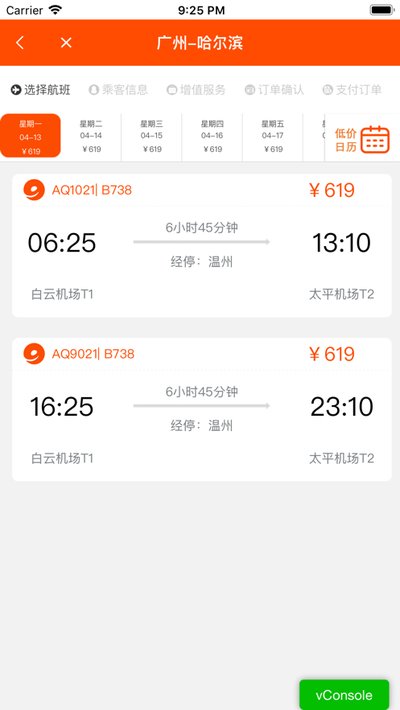Screen dimensions: 400x710
Task: Open the vConsole debug panel
Action: pyautogui.click(x=344, y=695)
